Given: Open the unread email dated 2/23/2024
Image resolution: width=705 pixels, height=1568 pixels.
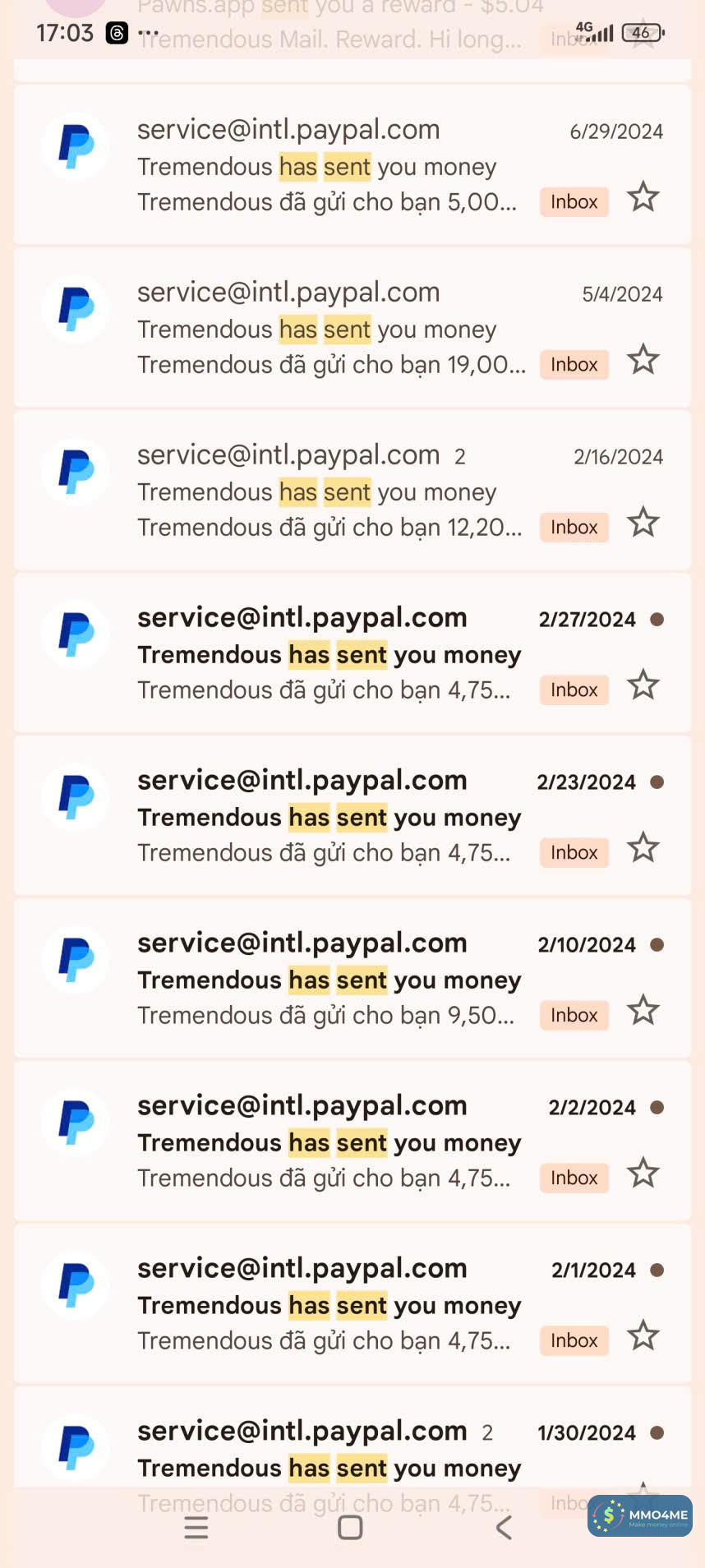Looking at the screenshot, I should (329, 817).
